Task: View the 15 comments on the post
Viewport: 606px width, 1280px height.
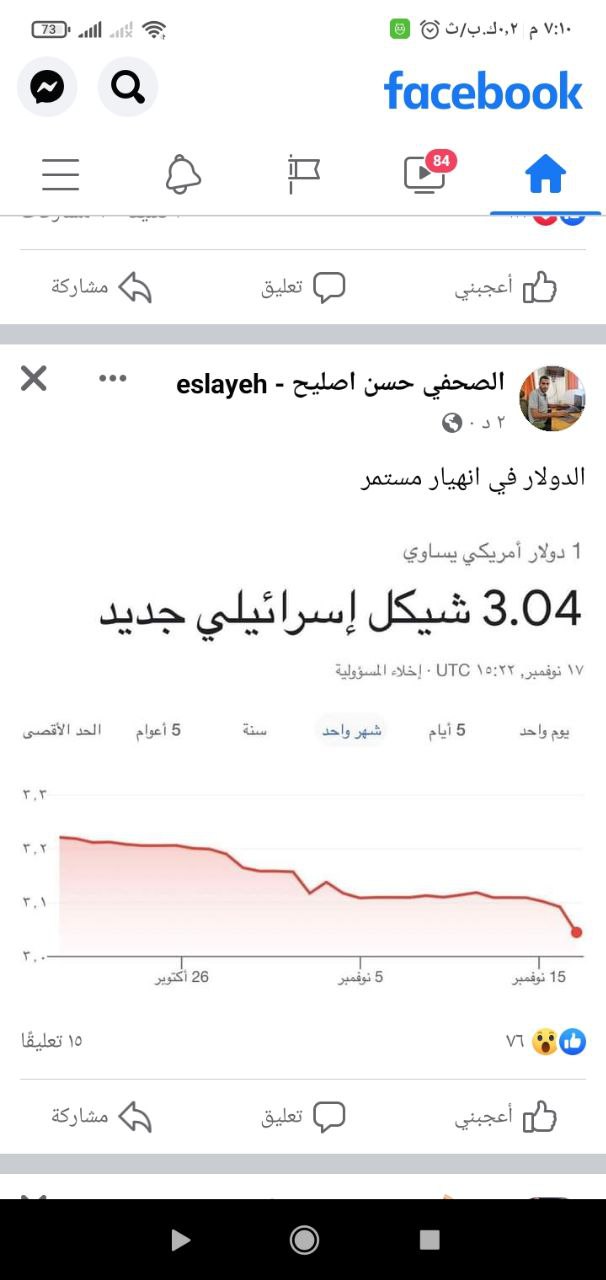Action: pos(52,1041)
